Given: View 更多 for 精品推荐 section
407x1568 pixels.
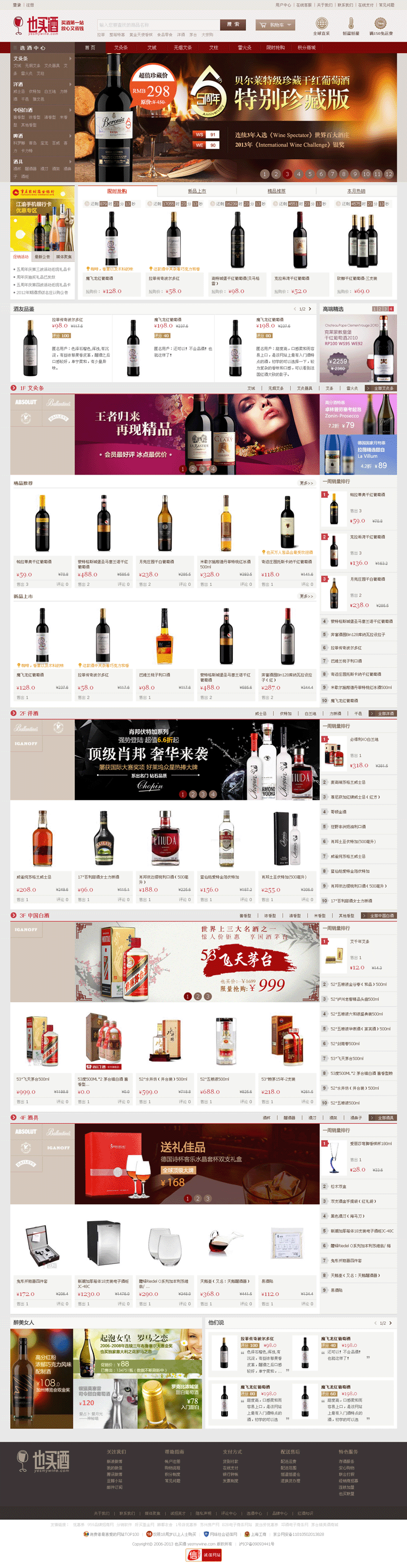Looking at the screenshot, I should pyautogui.click(x=307, y=483).
